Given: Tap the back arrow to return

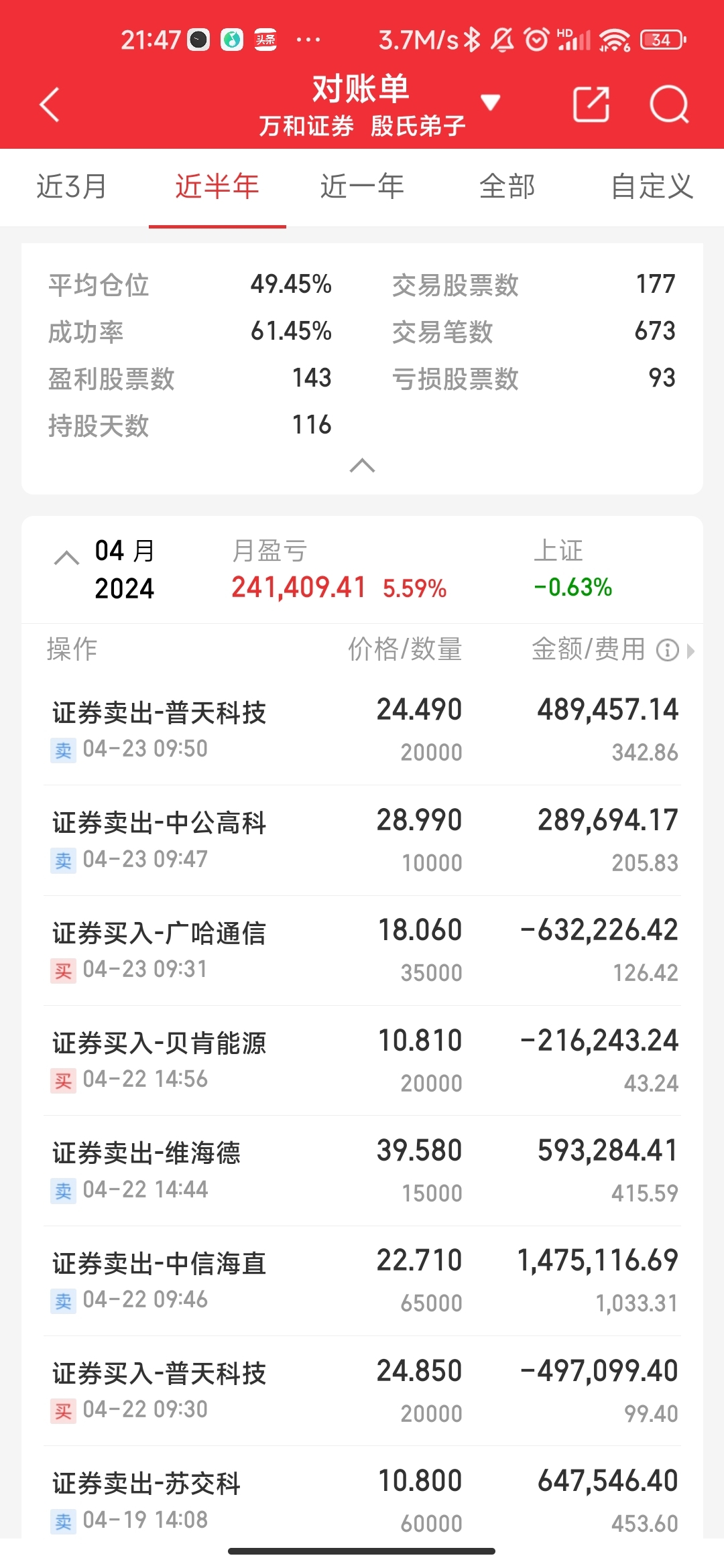Looking at the screenshot, I should click(49, 105).
